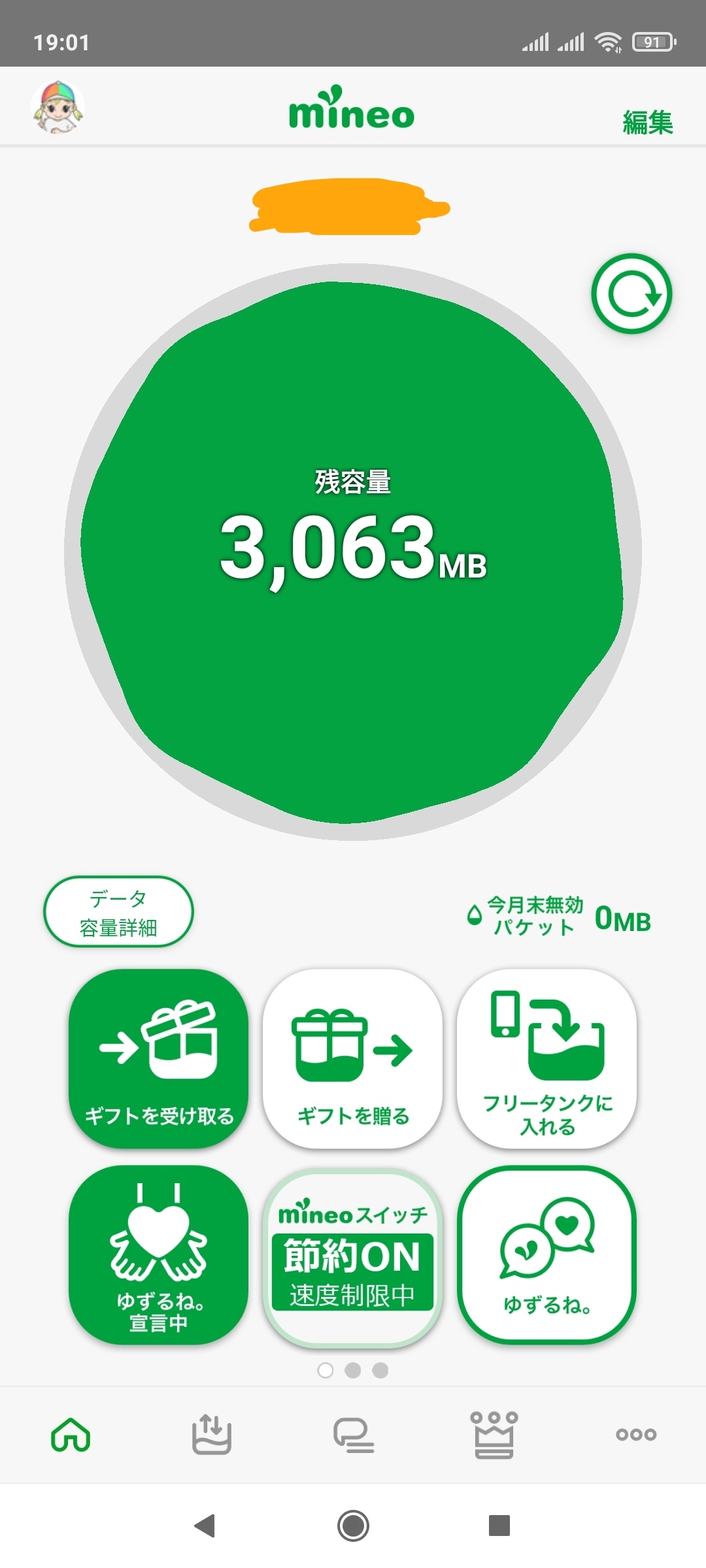Viewport: 706px width, 1568px height.
Task: Select ギフトを受け取る tile
Action: (159, 1059)
